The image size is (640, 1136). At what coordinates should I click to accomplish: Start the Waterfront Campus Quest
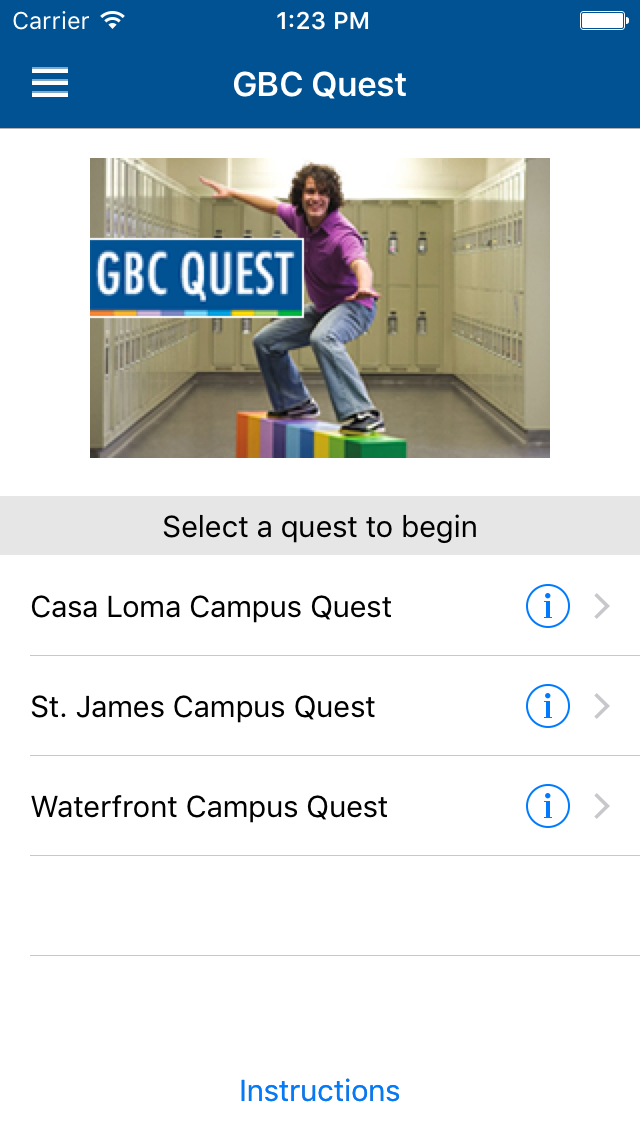209,807
